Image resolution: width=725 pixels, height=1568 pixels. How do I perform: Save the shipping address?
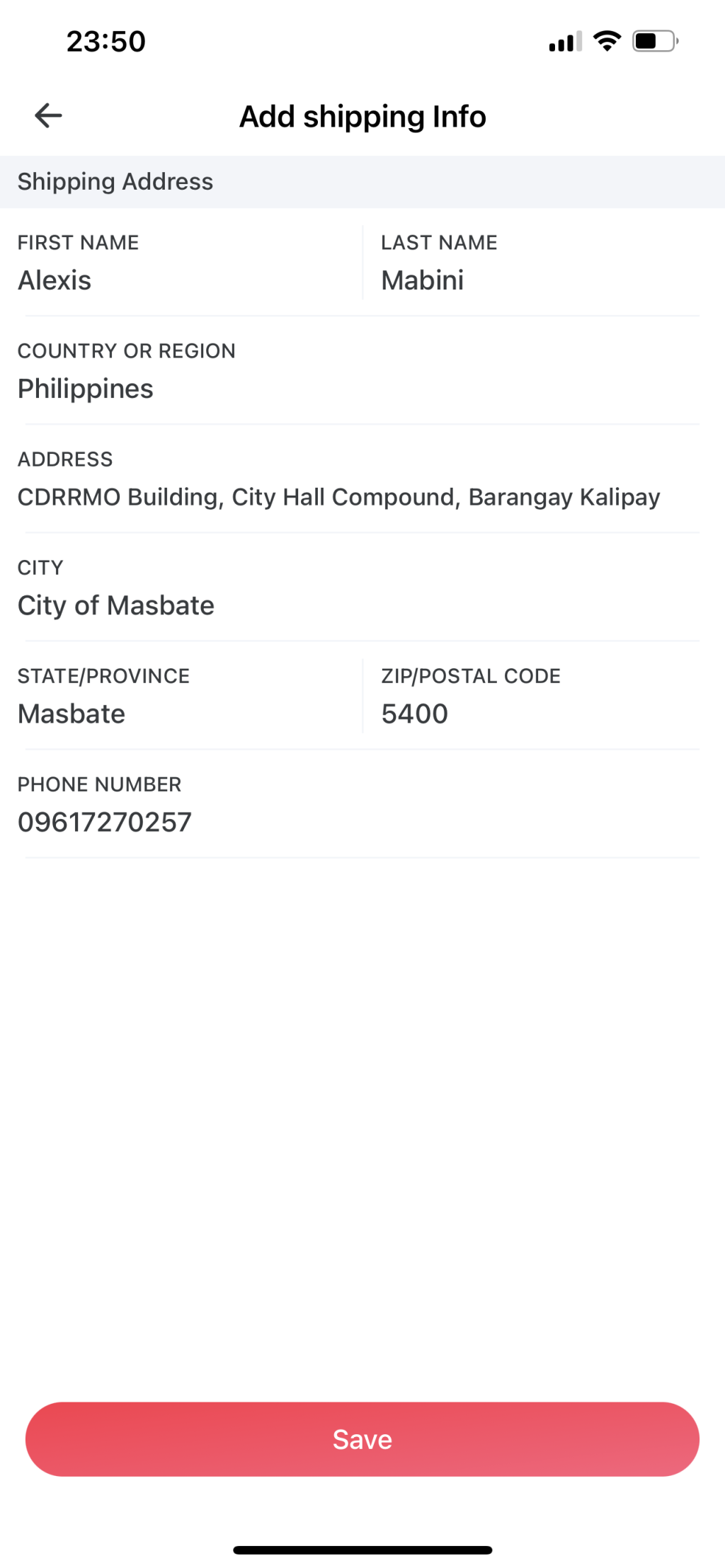point(362,1438)
